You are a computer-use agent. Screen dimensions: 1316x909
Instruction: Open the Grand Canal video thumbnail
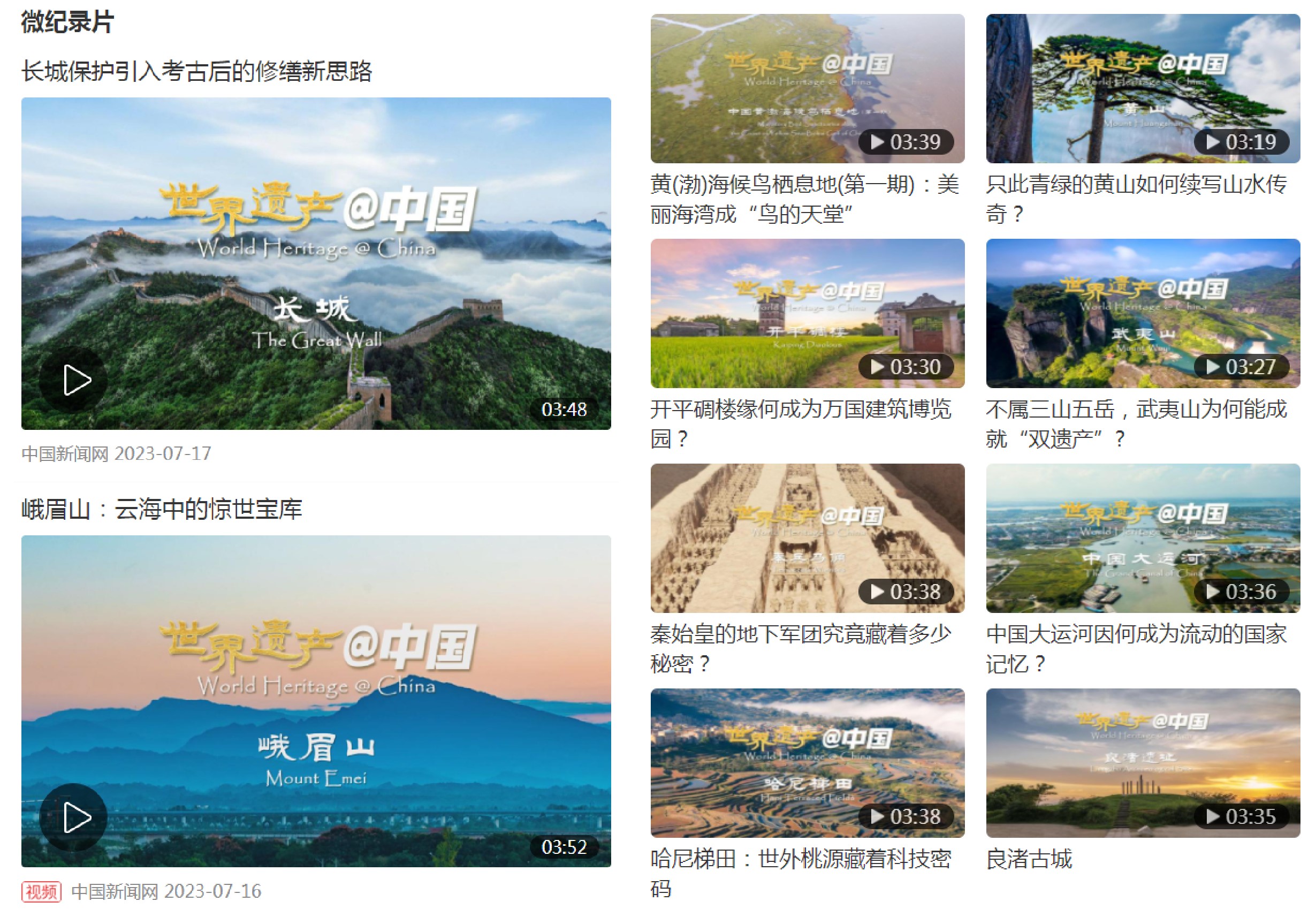click(x=1143, y=537)
